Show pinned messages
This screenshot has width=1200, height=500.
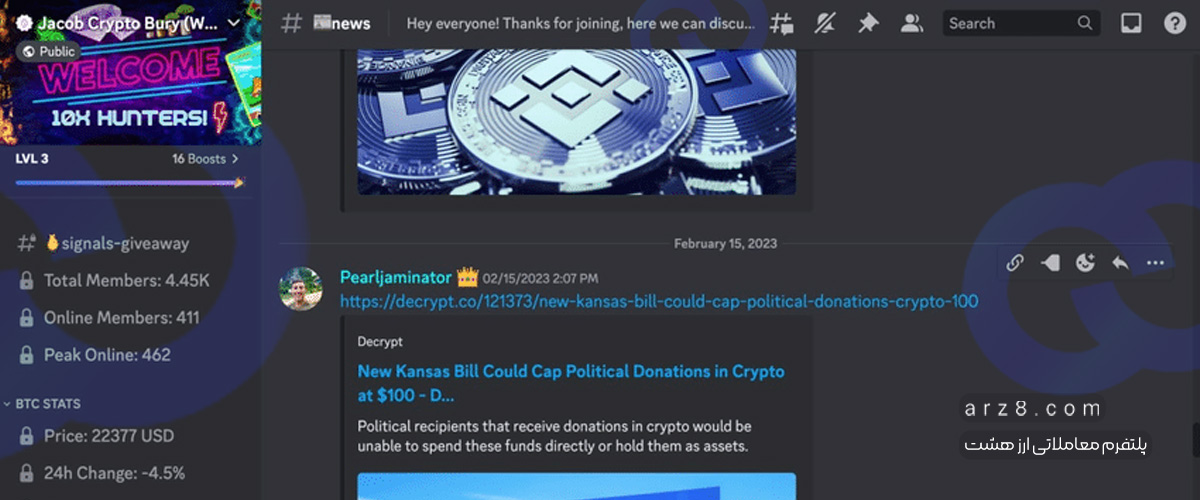[x=867, y=24]
